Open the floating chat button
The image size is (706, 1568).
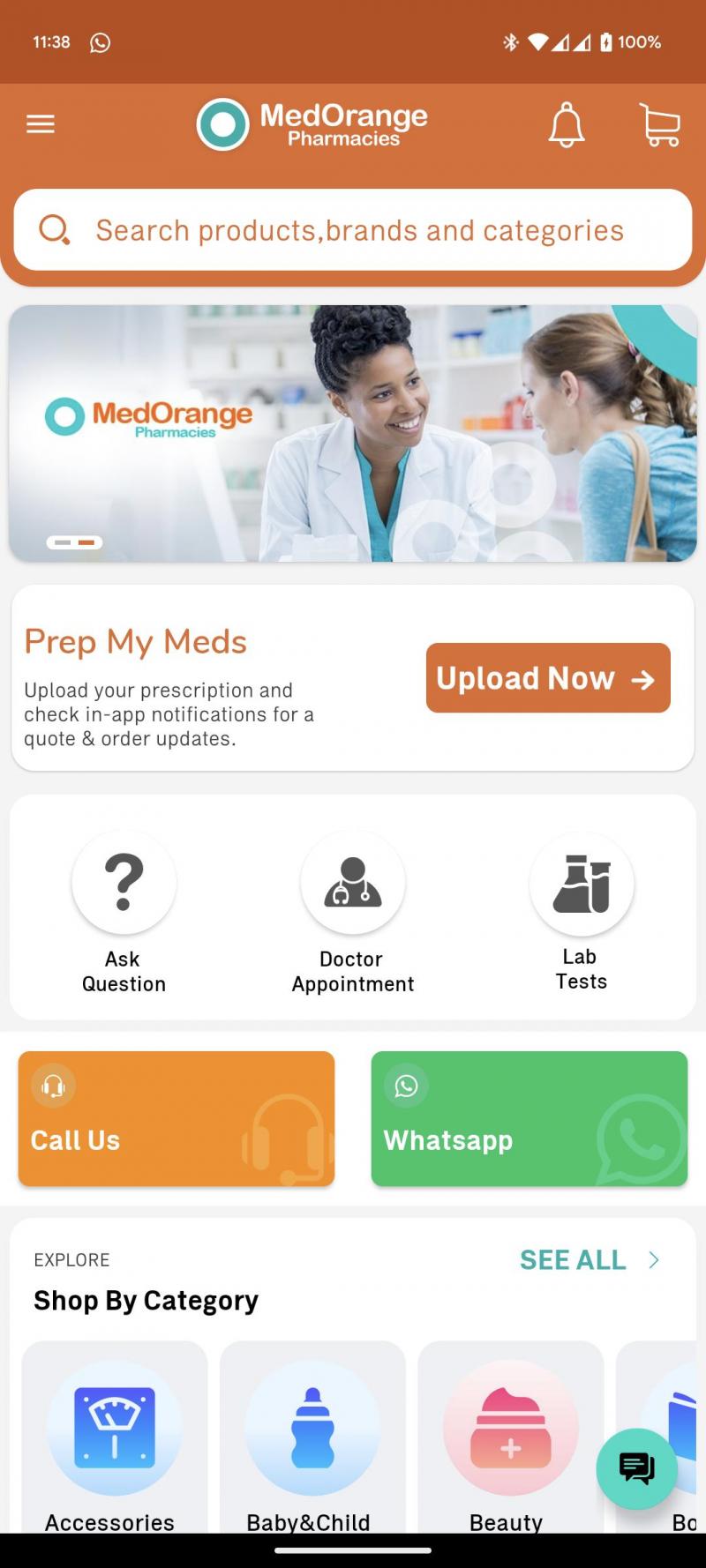(x=636, y=1468)
